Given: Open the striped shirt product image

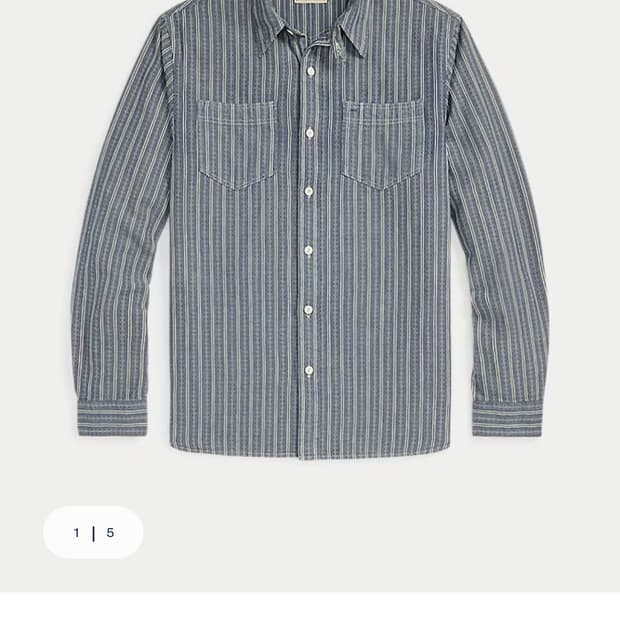Looking at the screenshot, I should pos(310,230).
